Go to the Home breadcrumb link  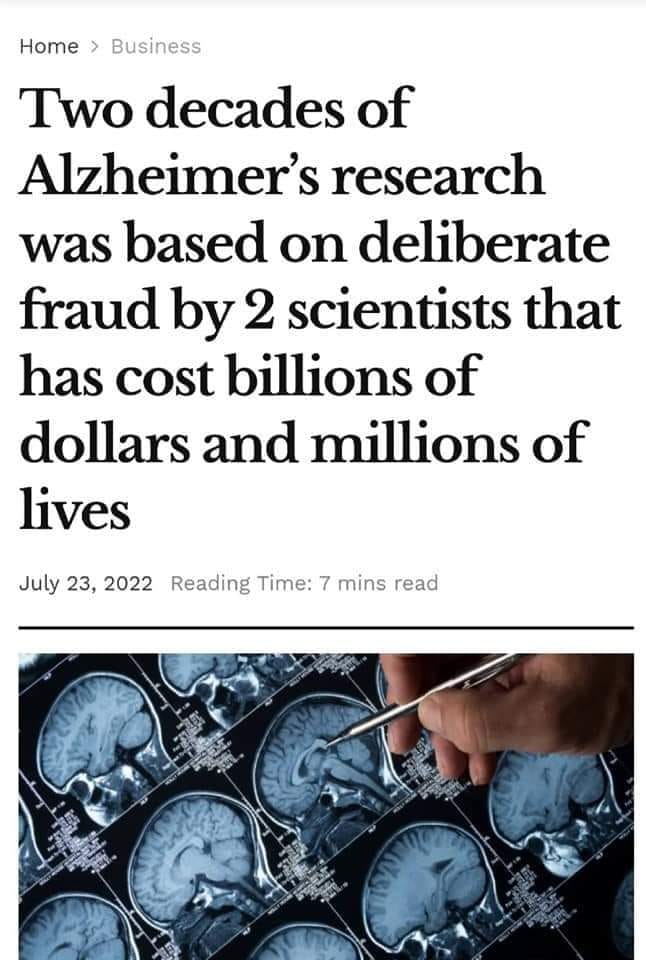coord(48,46)
